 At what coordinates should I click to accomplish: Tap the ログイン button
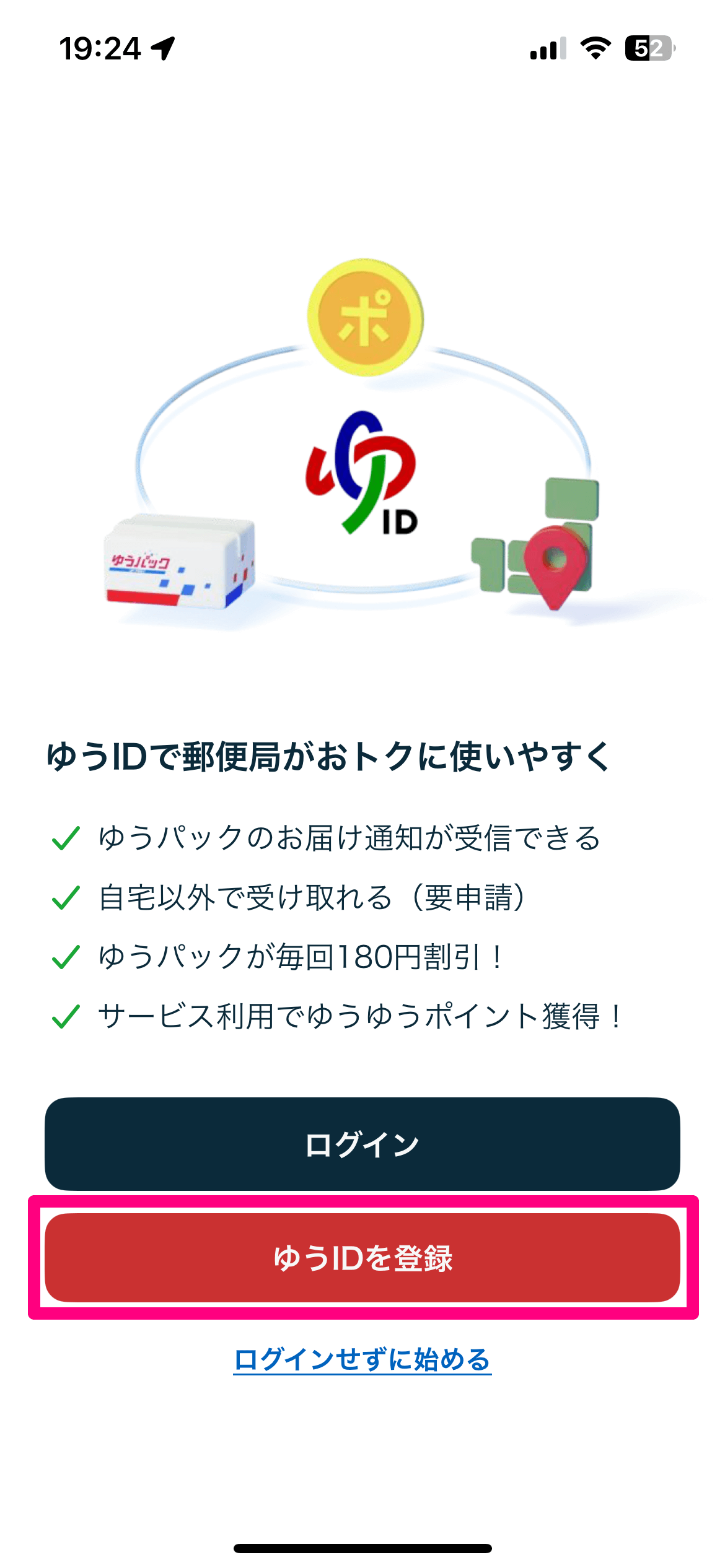coord(362,1144)
